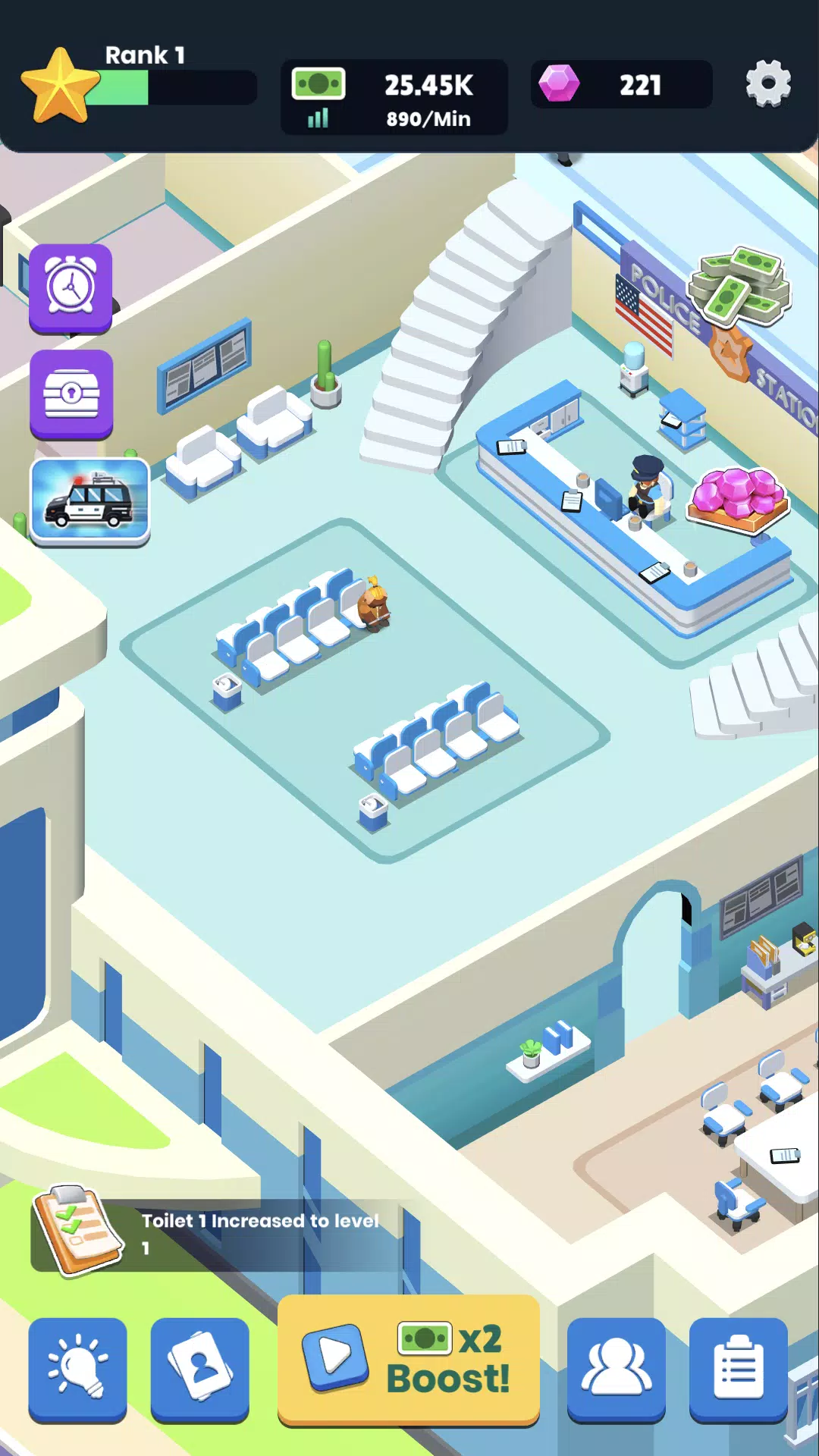Open the clipboard tasks button

click(738, 1367)
